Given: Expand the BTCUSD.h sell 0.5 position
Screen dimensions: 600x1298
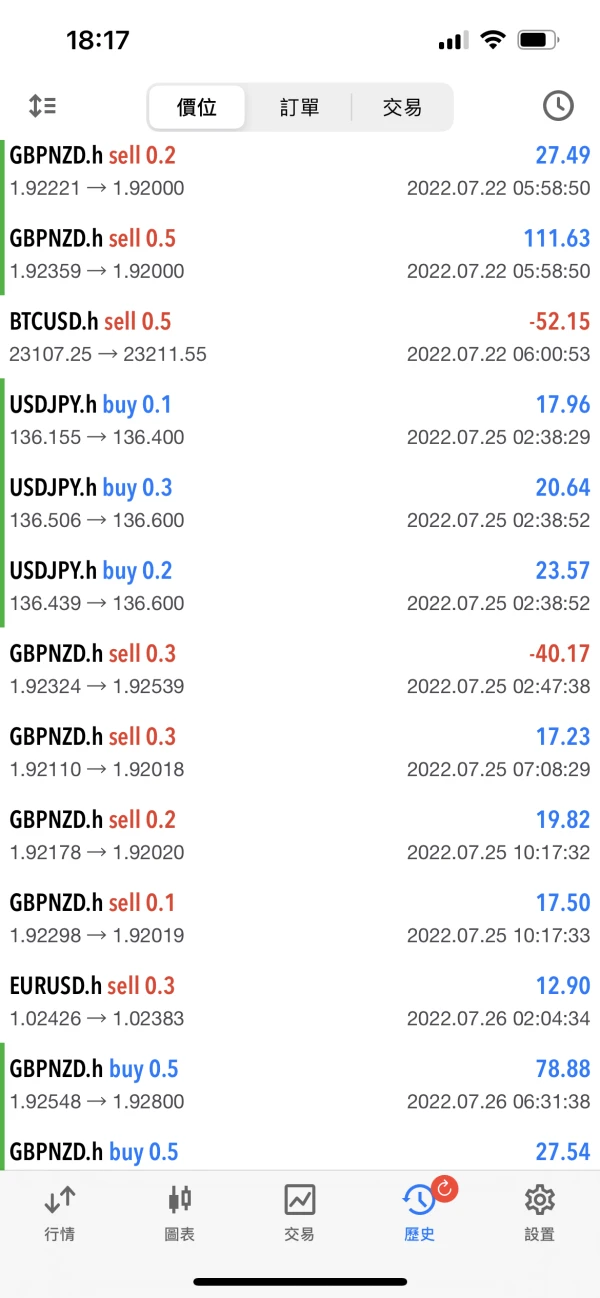Looking at the screenshot, I should [300, 337].
